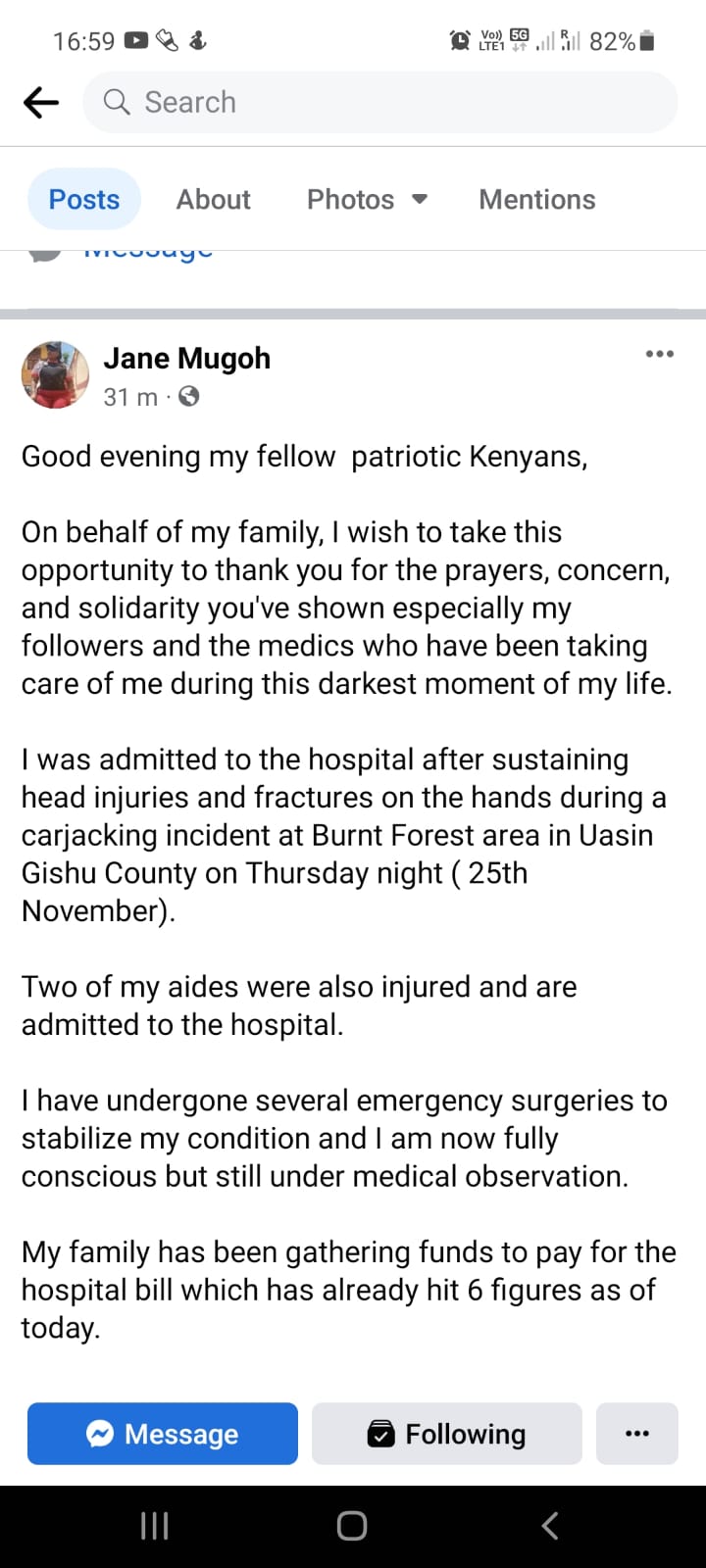706x1568 pixels.
Task: Open the Search field
Action: (x=380, y=102)
